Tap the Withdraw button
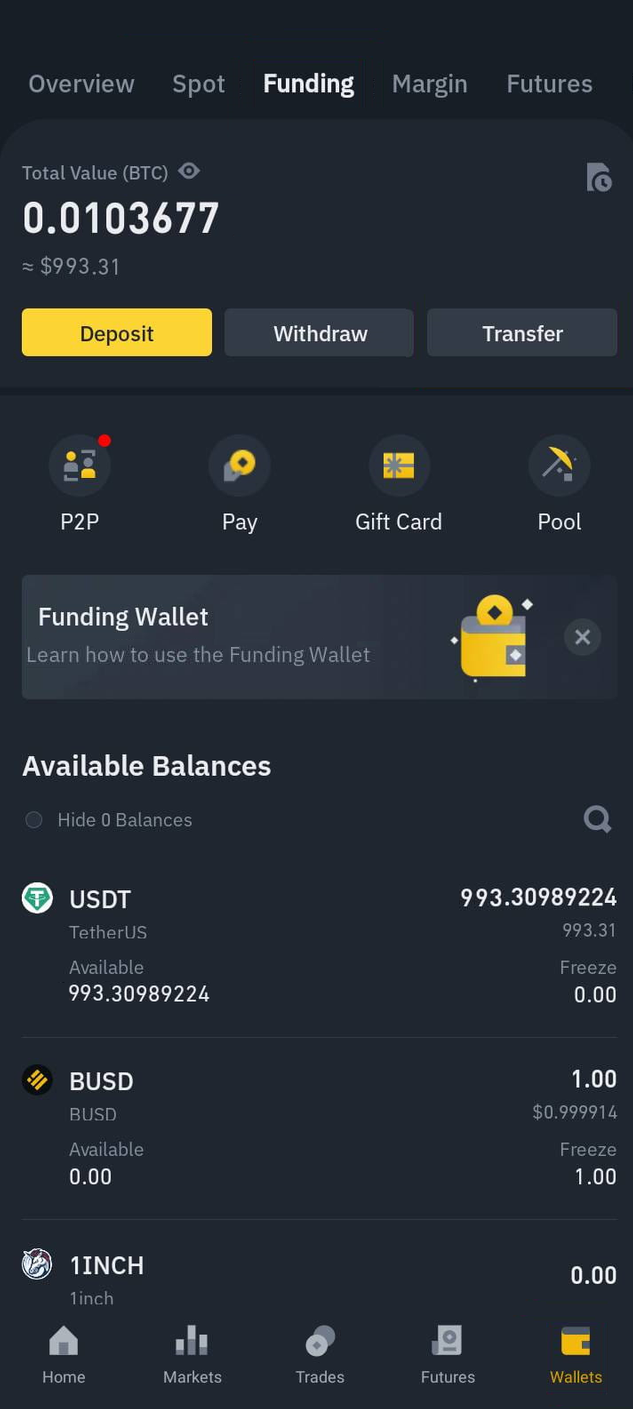This screenshot has height=1409, width=633. coord(320,333)
